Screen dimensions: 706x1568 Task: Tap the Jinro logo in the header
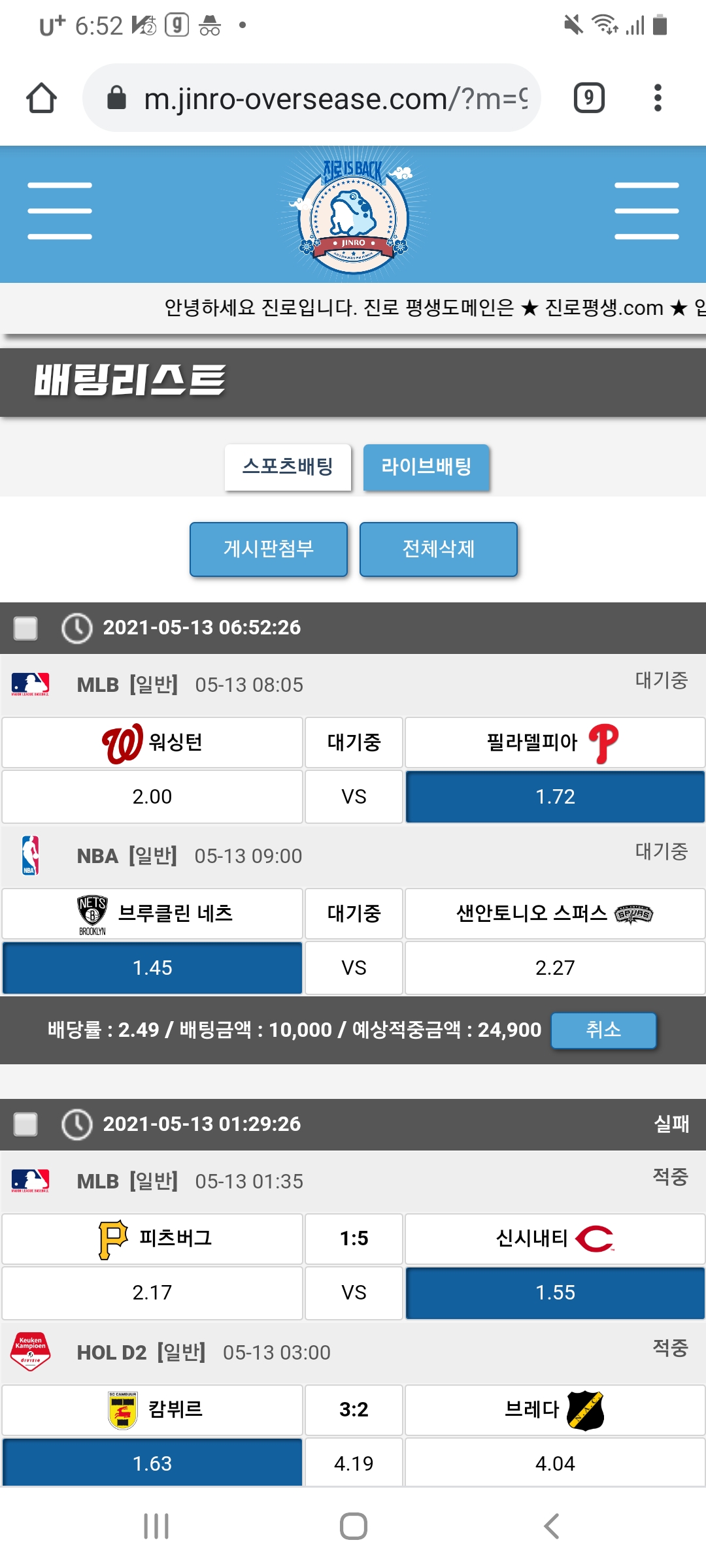(353, 213)
